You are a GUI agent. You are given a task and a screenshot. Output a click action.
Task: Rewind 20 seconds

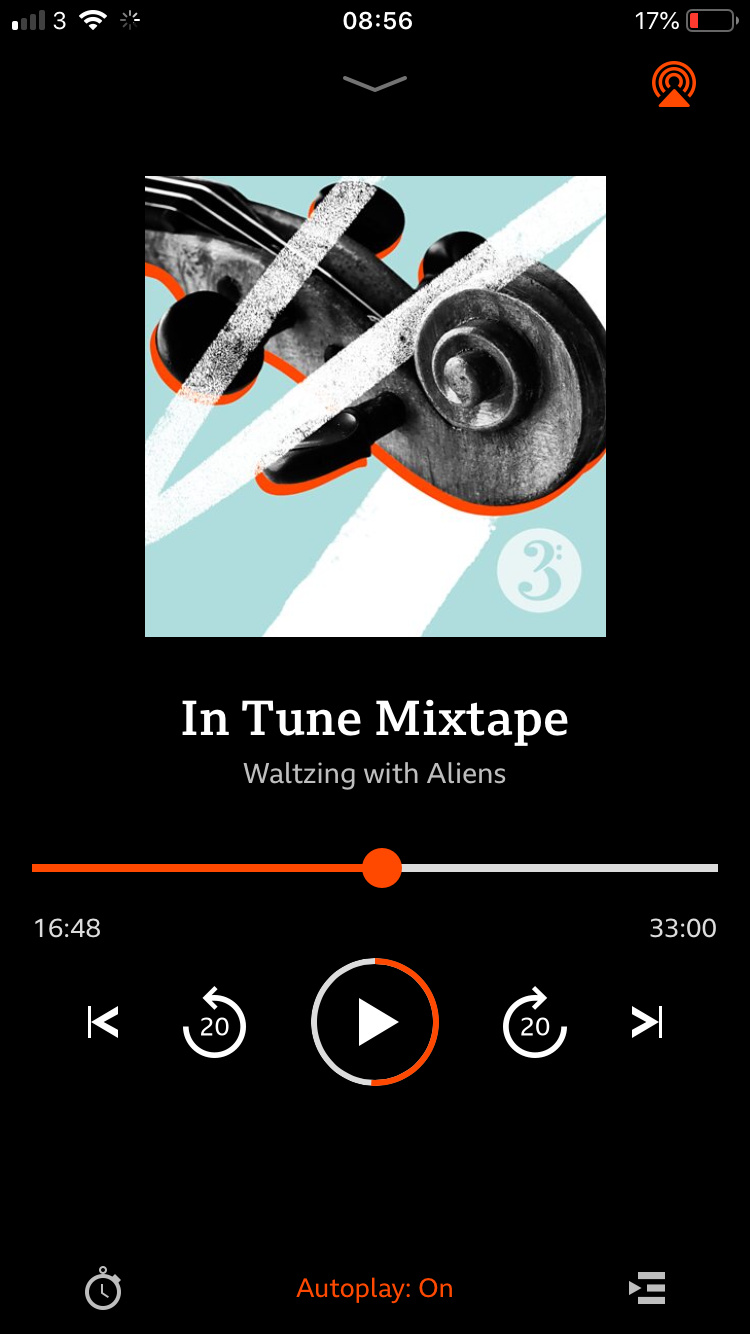pos(214,1022)
